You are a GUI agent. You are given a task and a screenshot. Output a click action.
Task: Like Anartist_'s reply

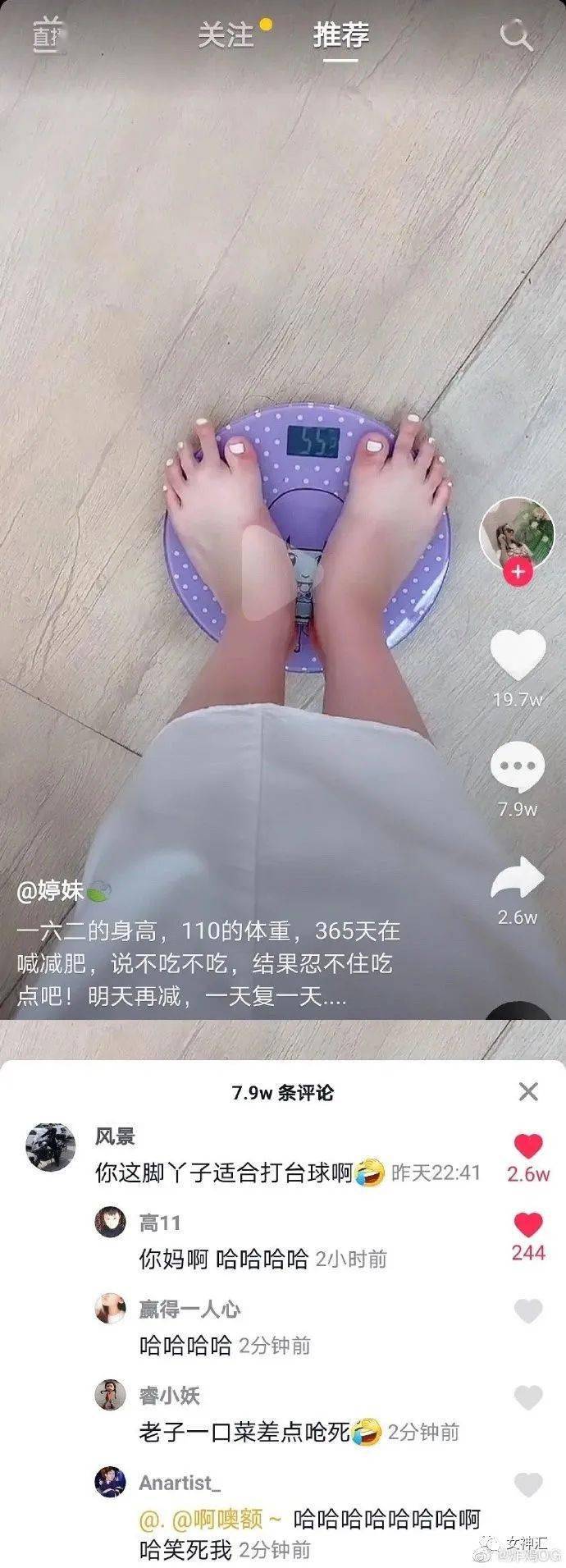pyautogui.click(x=528, y=1484)
